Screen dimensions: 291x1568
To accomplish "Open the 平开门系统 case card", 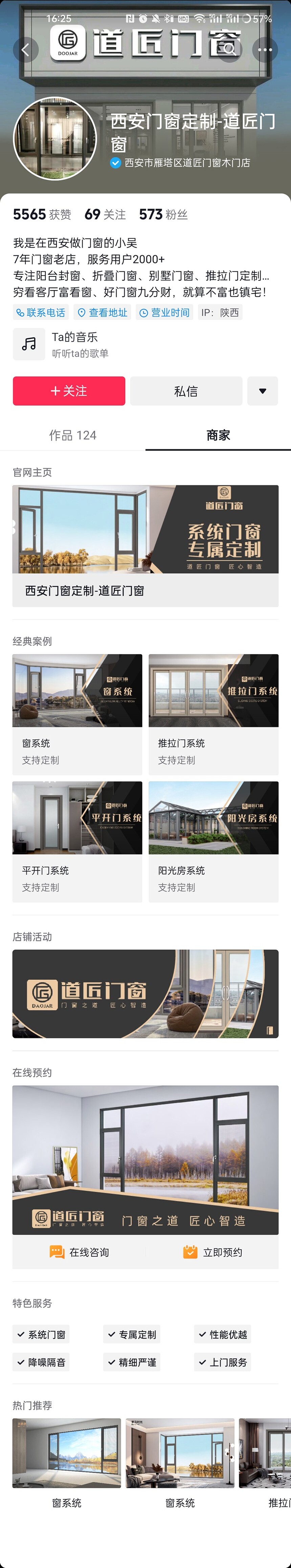I will pos(77,841).
